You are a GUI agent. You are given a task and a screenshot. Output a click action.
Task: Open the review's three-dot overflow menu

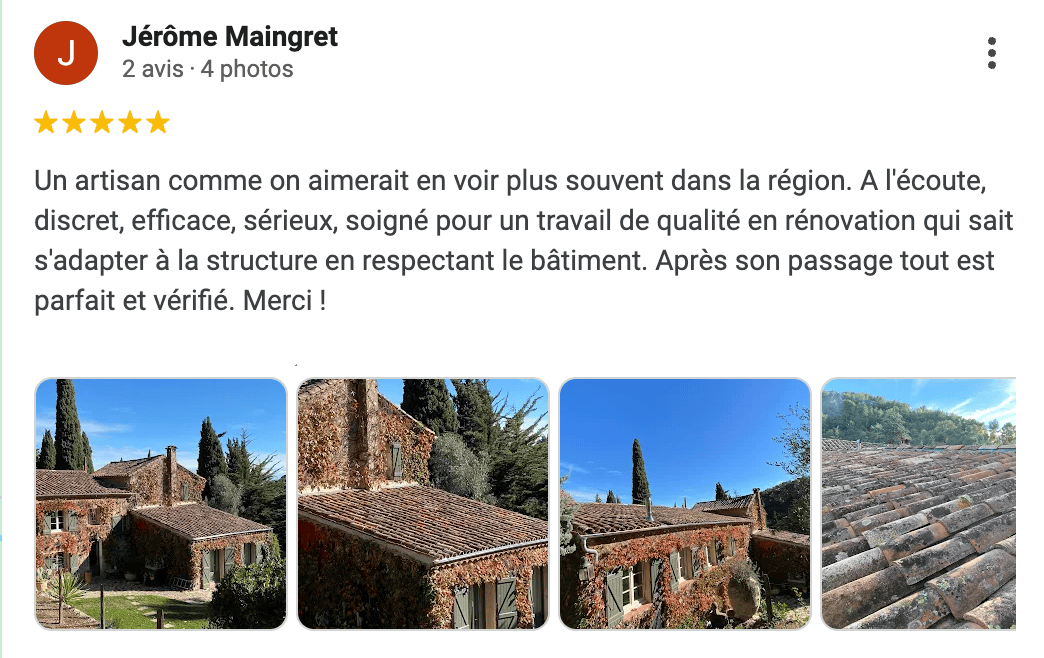(991, 53)
